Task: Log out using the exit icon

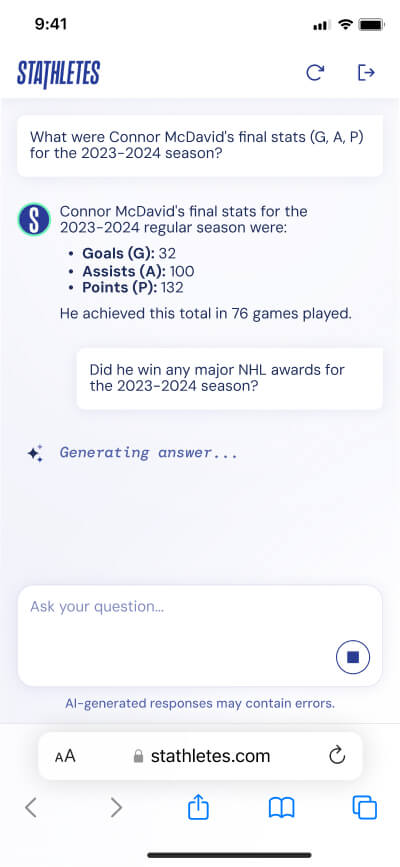Action: click(x=366, y=72)
